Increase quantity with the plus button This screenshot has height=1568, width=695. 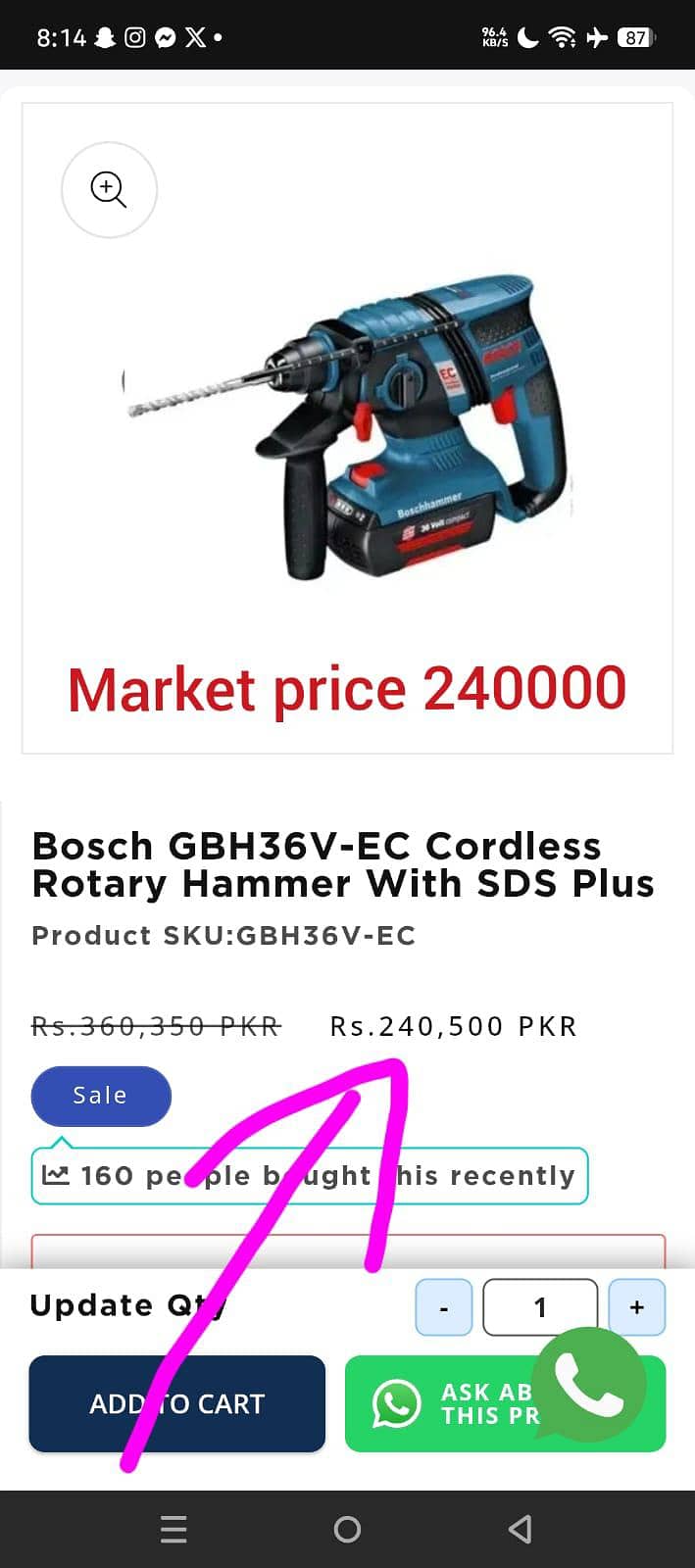point(637,1307)
